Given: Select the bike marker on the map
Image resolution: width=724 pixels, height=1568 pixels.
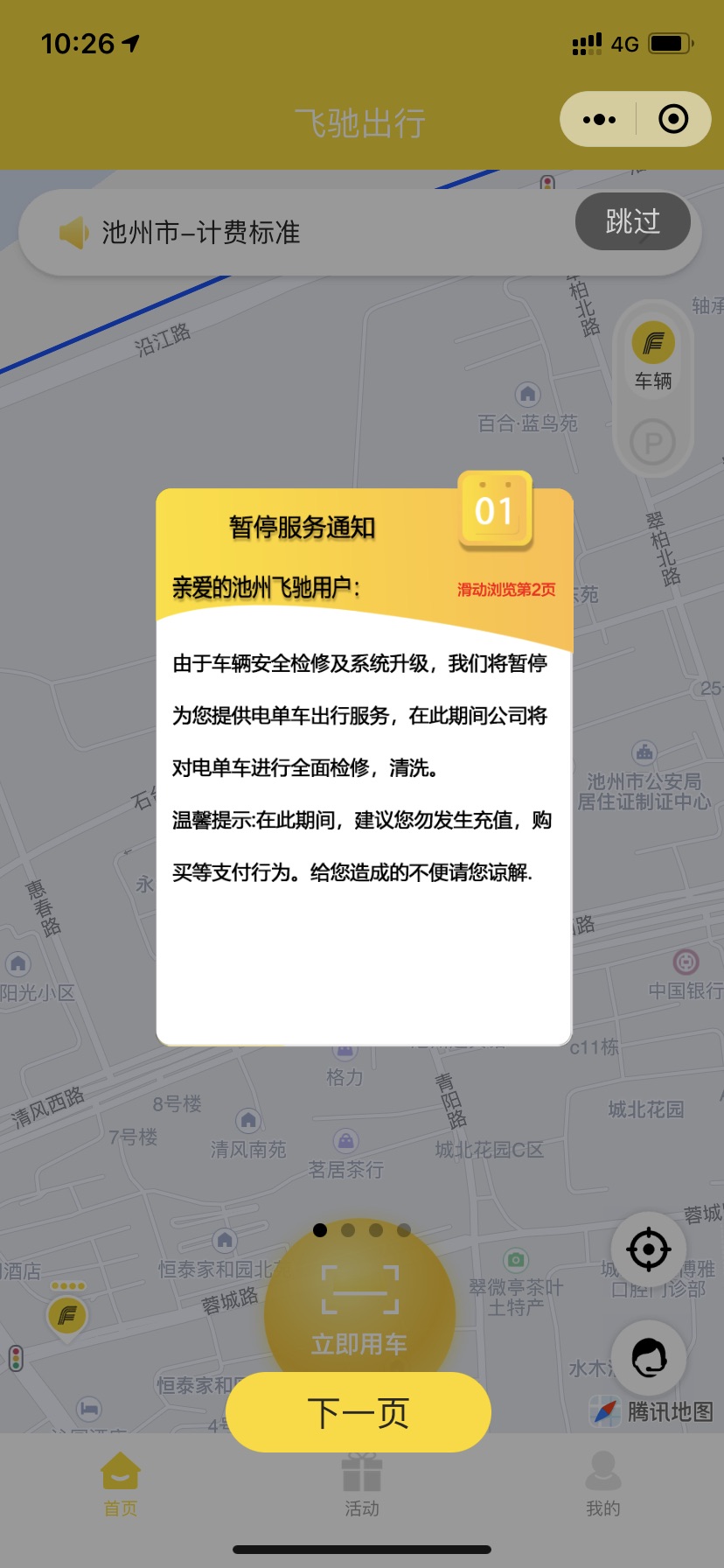Looking at the screenshot, I should 67,1315.
